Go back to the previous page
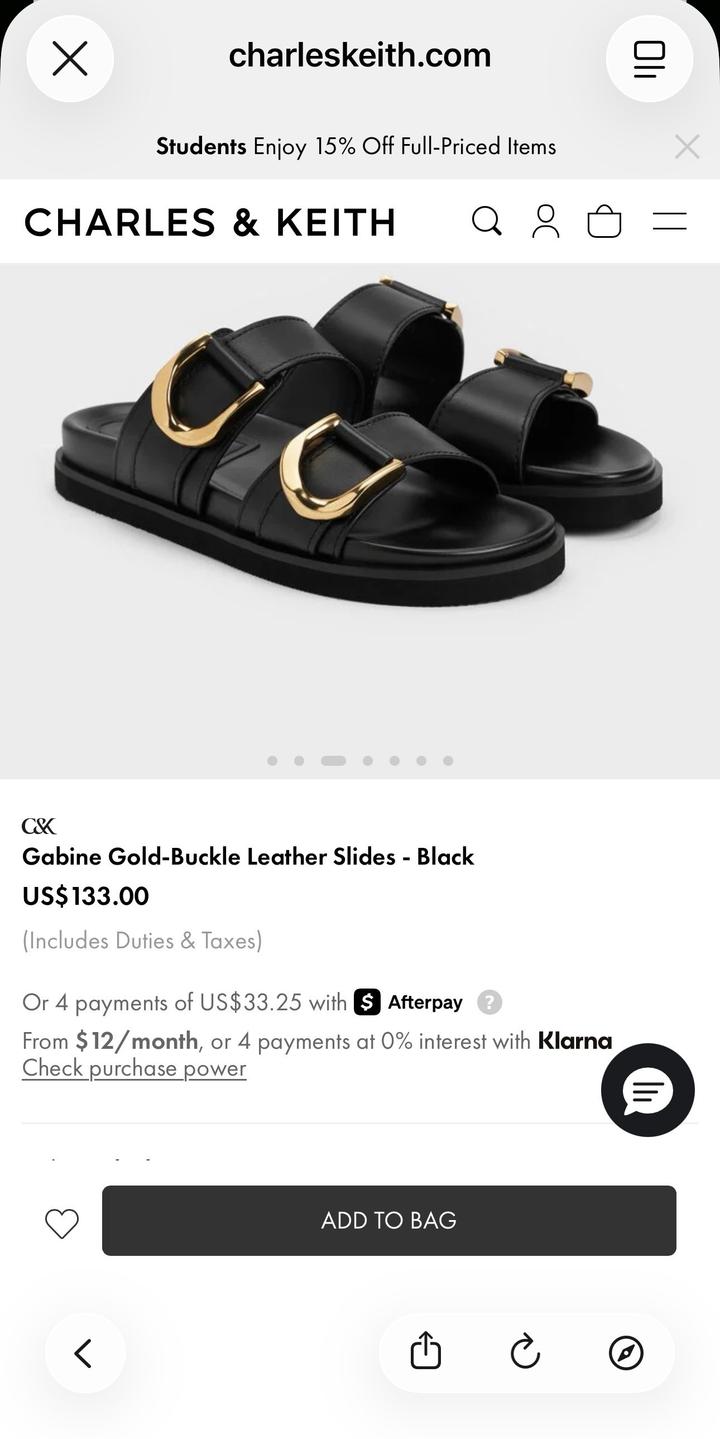Image resolution: width=720 pixels, height=1439 pixels. coord(84,1353)
